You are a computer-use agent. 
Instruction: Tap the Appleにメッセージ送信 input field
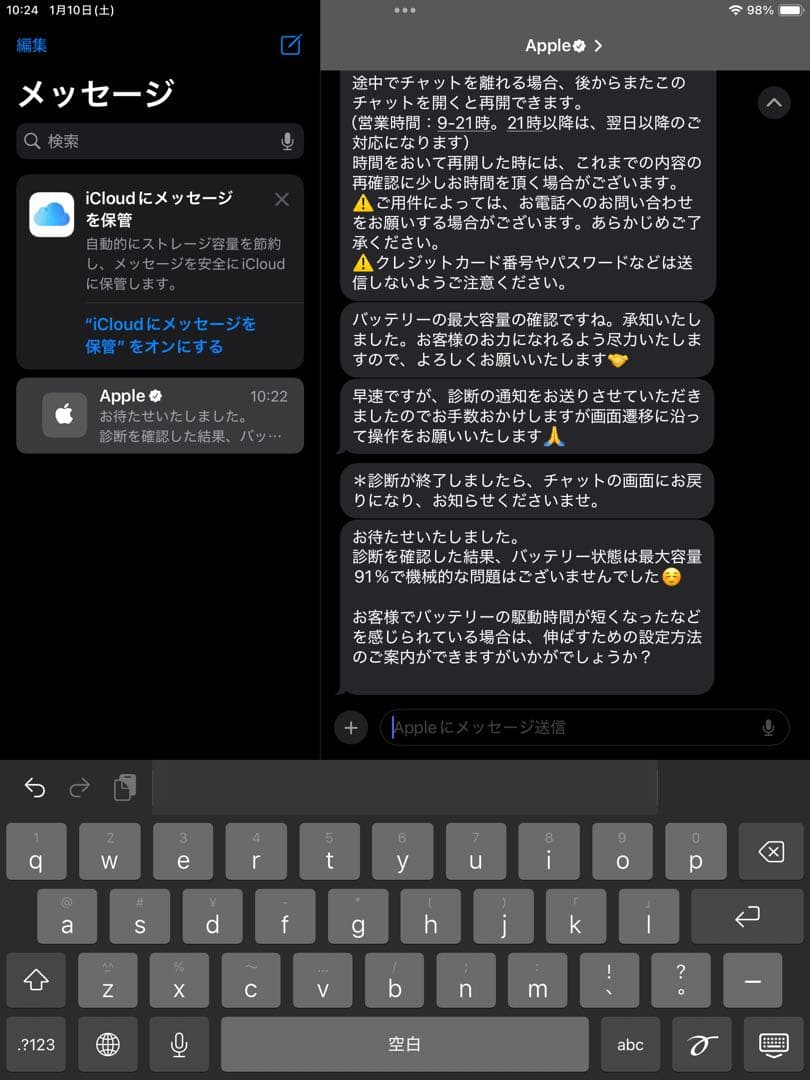coord(560,727)
